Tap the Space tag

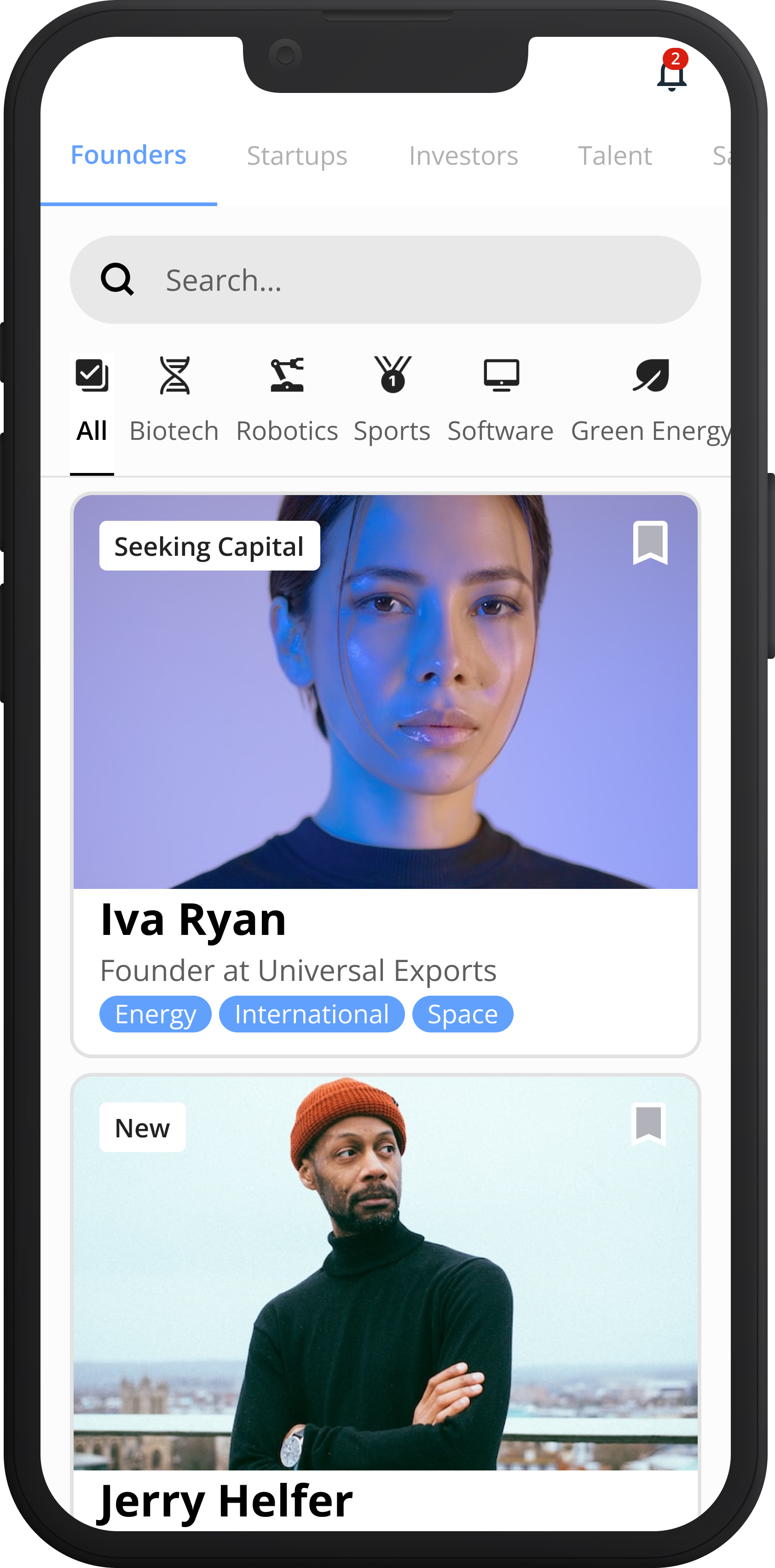pyautogui.click(x=463, y=1014)
